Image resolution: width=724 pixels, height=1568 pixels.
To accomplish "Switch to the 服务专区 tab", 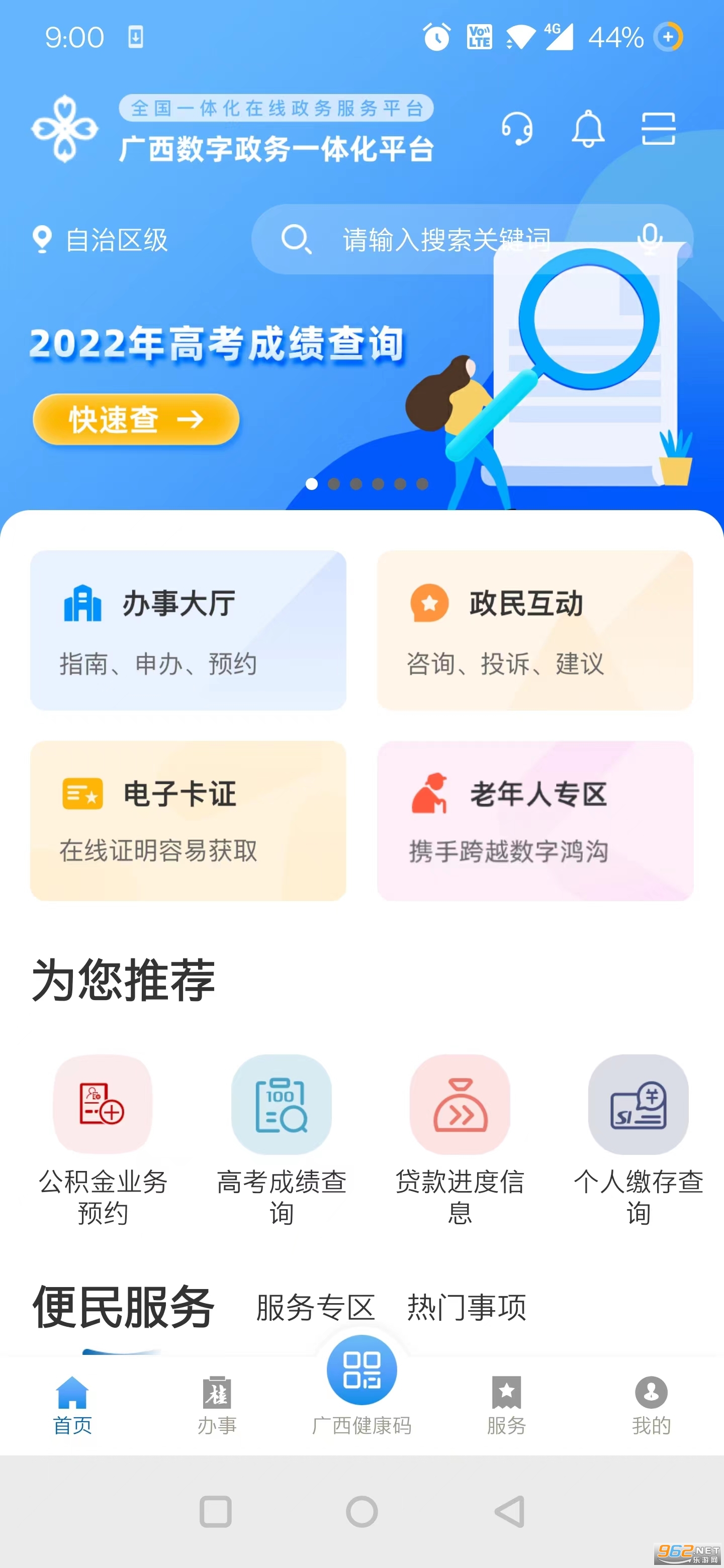I will click(x=315, y=1308).
